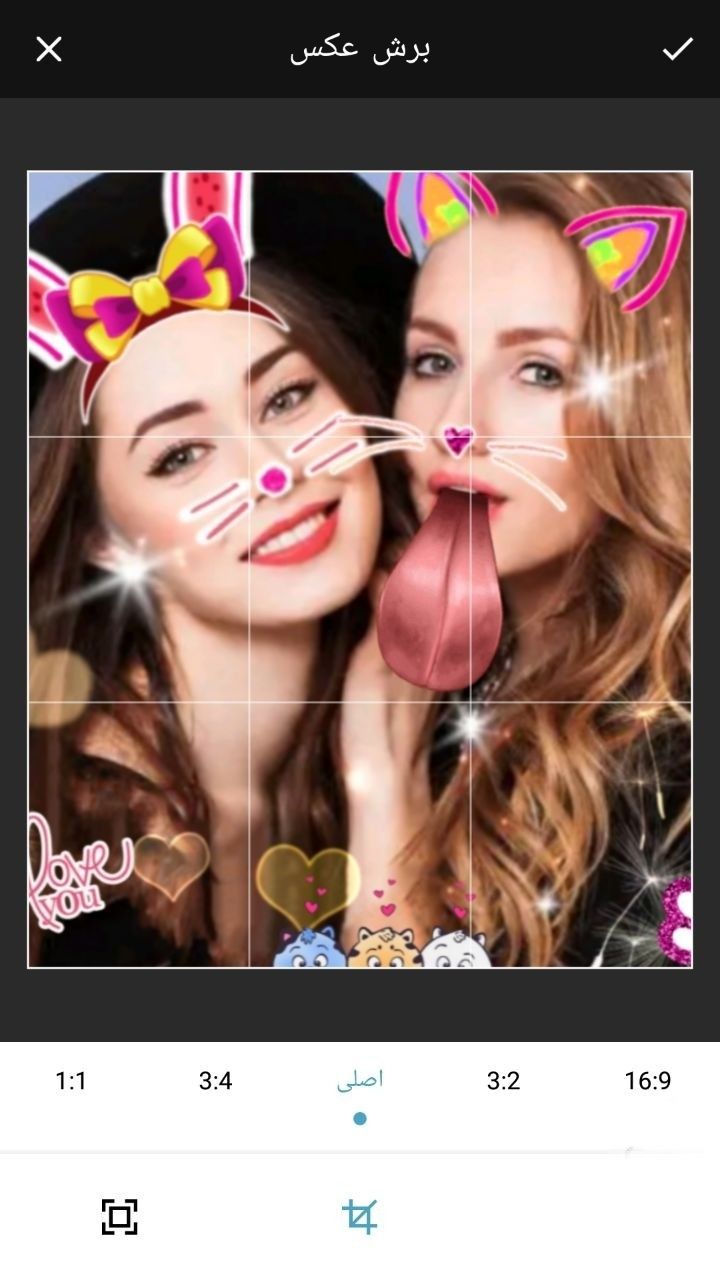Switch to the اصلی (original) ratio
The height and width of the screenshot is (1280, 720).
(360, 1081)
